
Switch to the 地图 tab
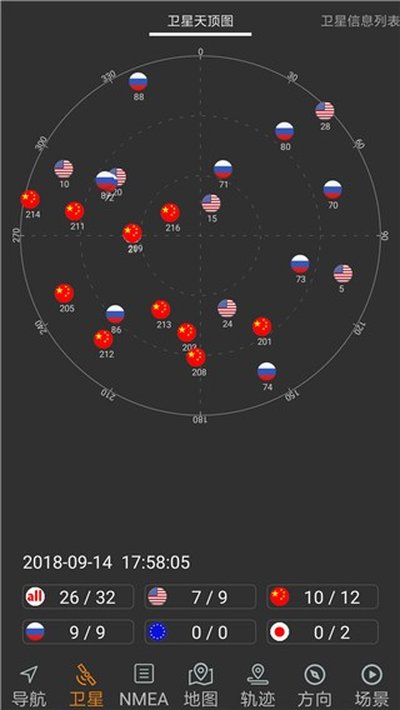(201, 686)
